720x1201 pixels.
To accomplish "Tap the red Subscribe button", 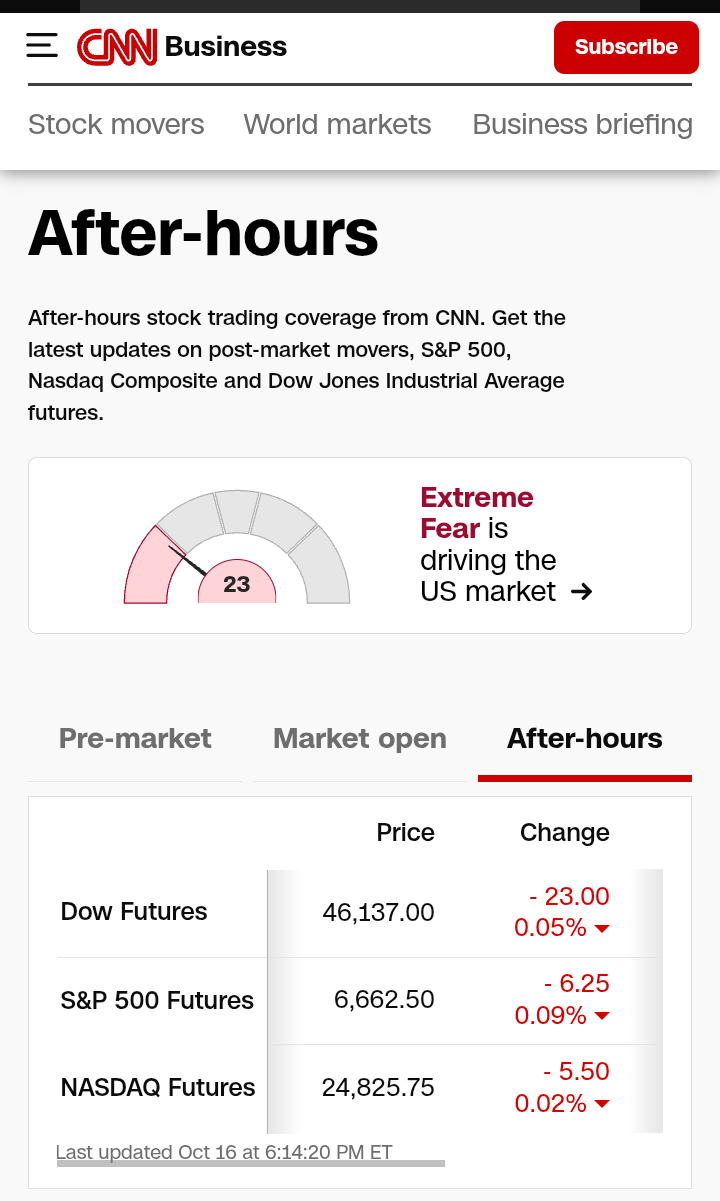I will (626, 47).
